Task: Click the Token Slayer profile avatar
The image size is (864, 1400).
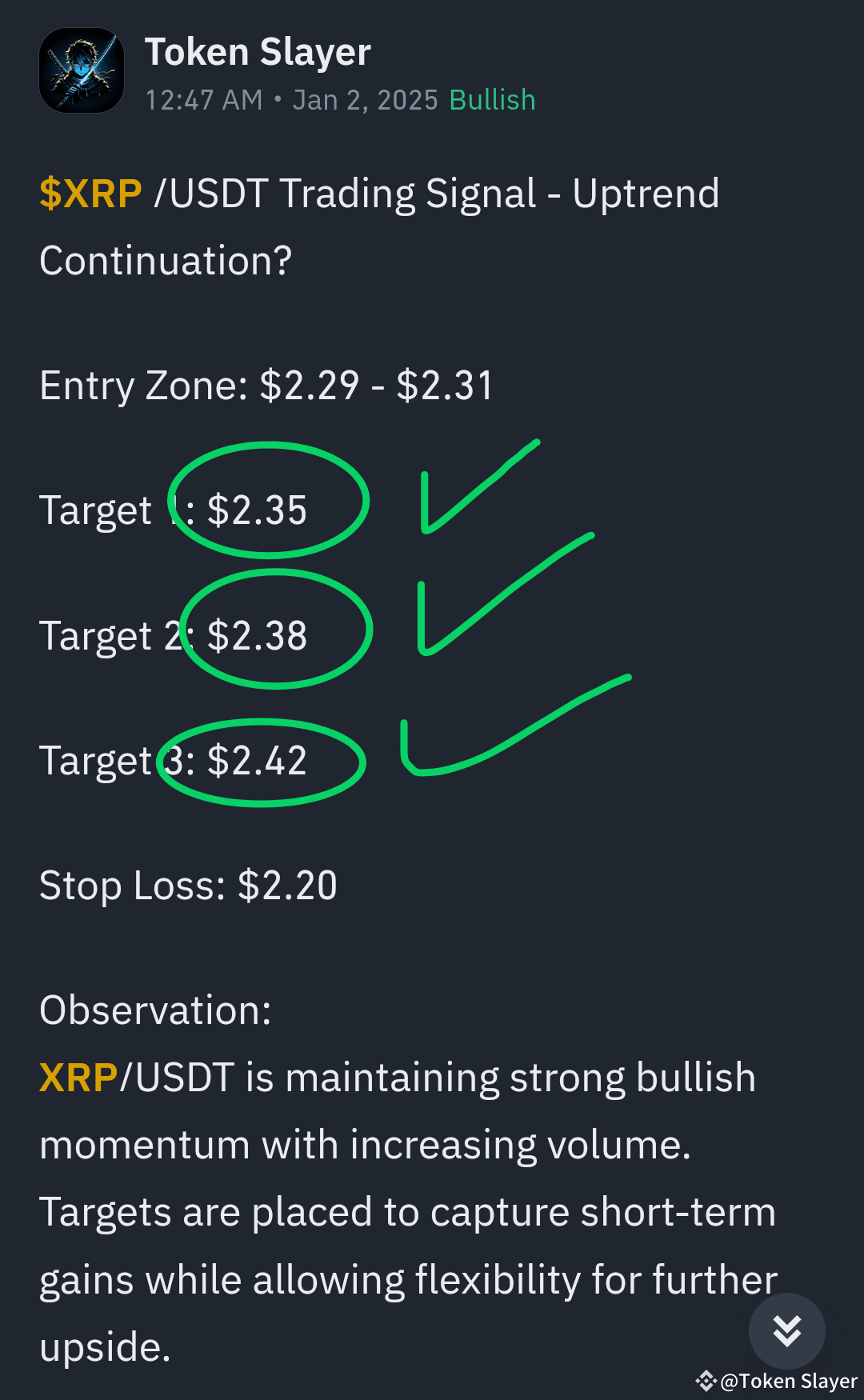Action: 81,70
